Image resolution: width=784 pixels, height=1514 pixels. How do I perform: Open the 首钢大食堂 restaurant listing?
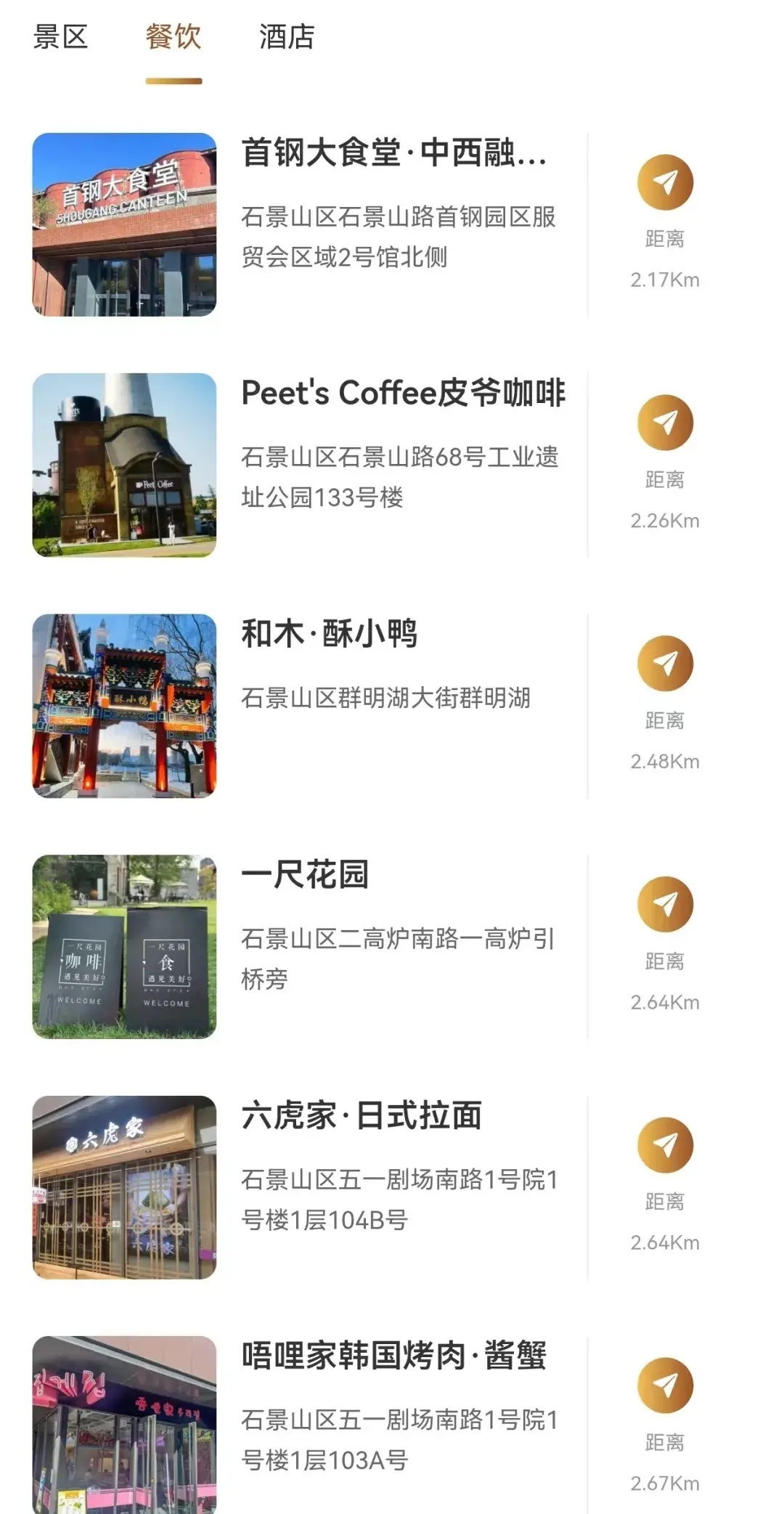coord(393,153)
